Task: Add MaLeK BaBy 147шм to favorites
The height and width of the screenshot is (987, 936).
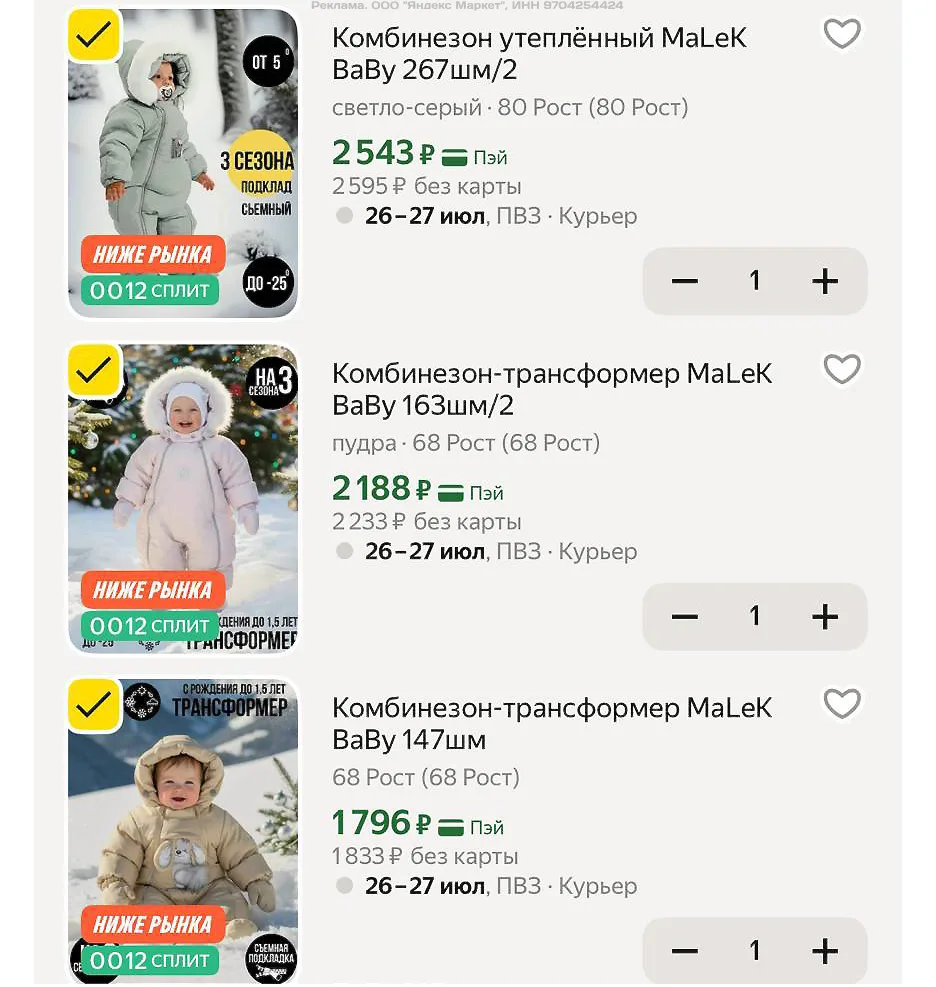Action: [842, 703]
